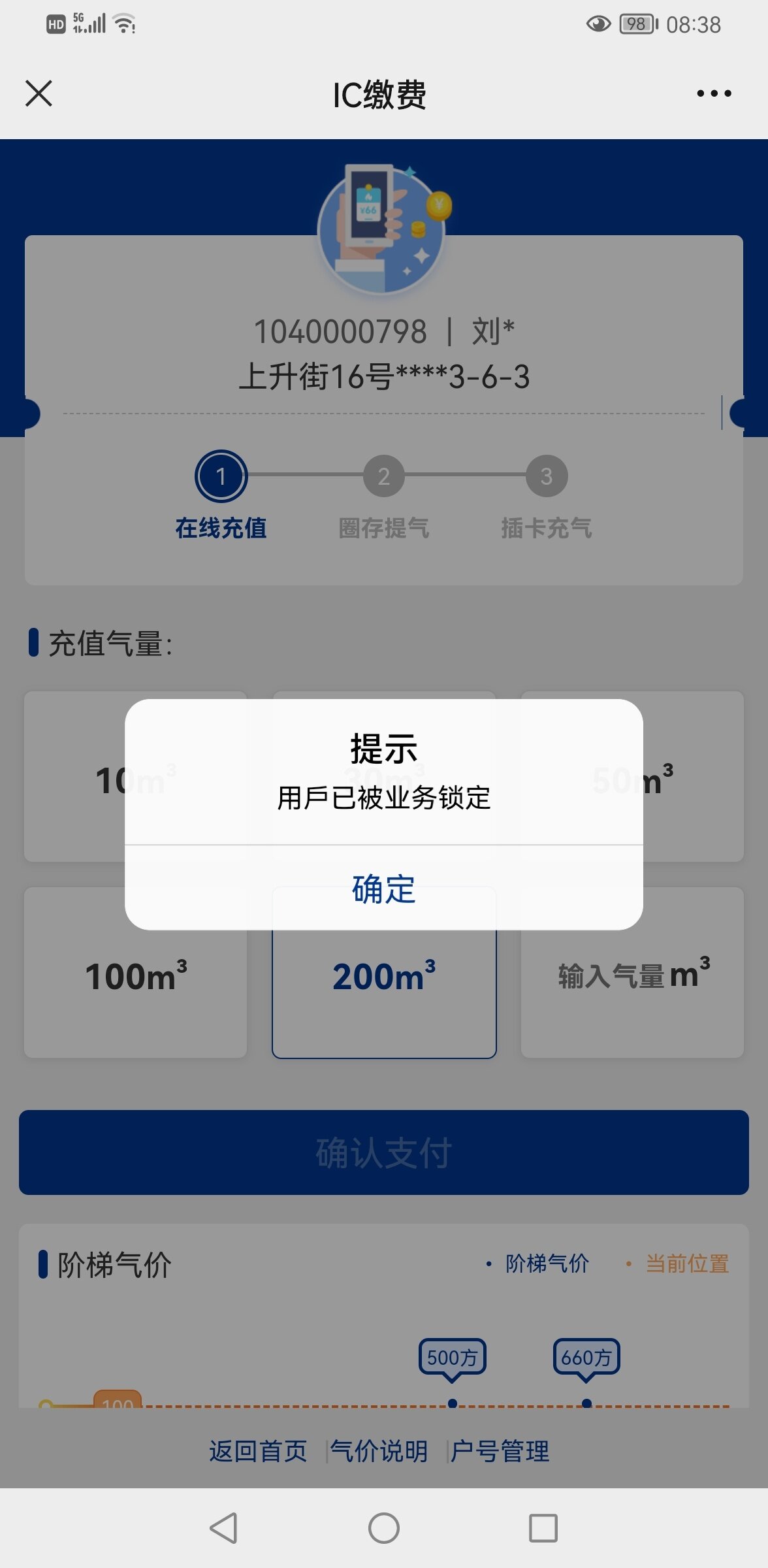
Task: Confirm the prompt dialog with 确定
Action: pos(383,889)
